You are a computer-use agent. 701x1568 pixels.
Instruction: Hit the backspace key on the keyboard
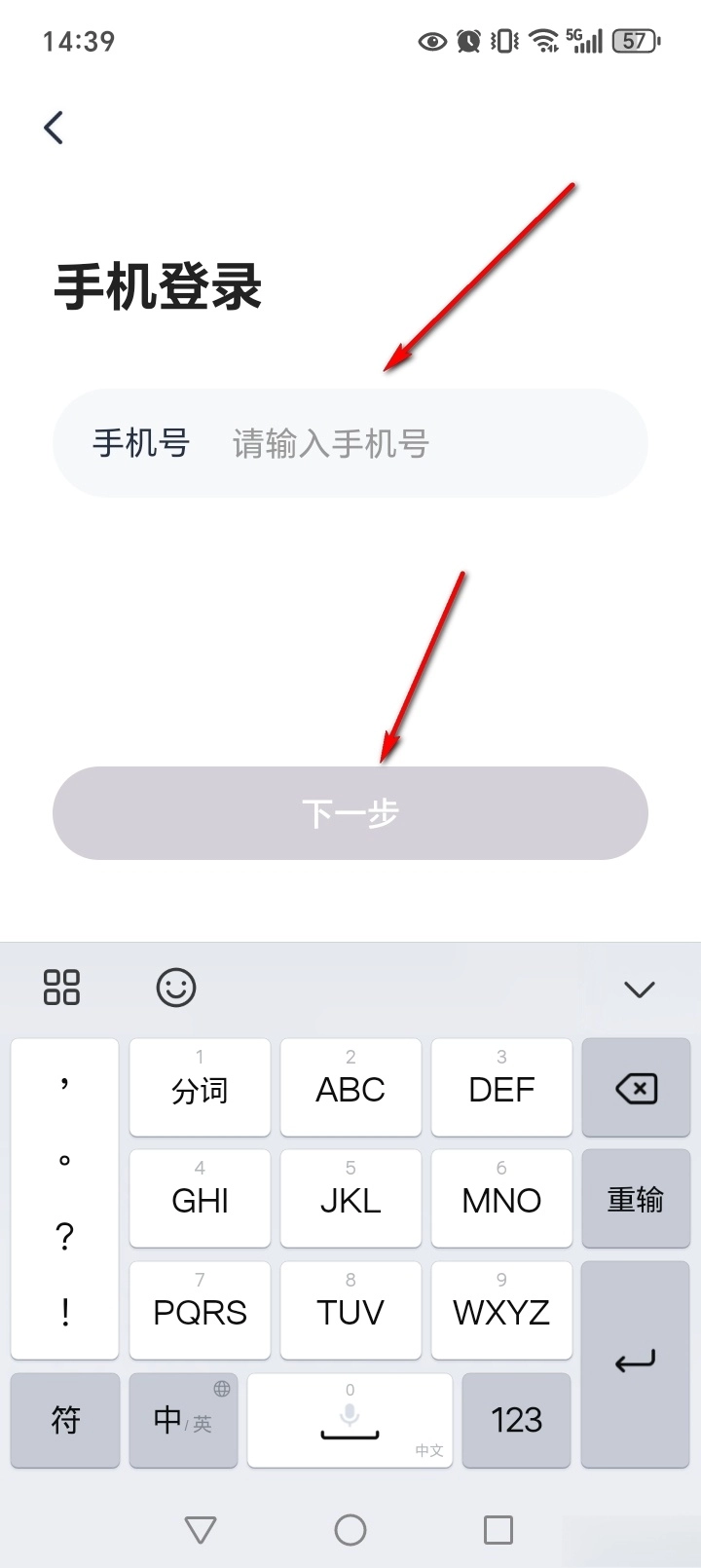pyautogui.click(x=636, y=1088)
